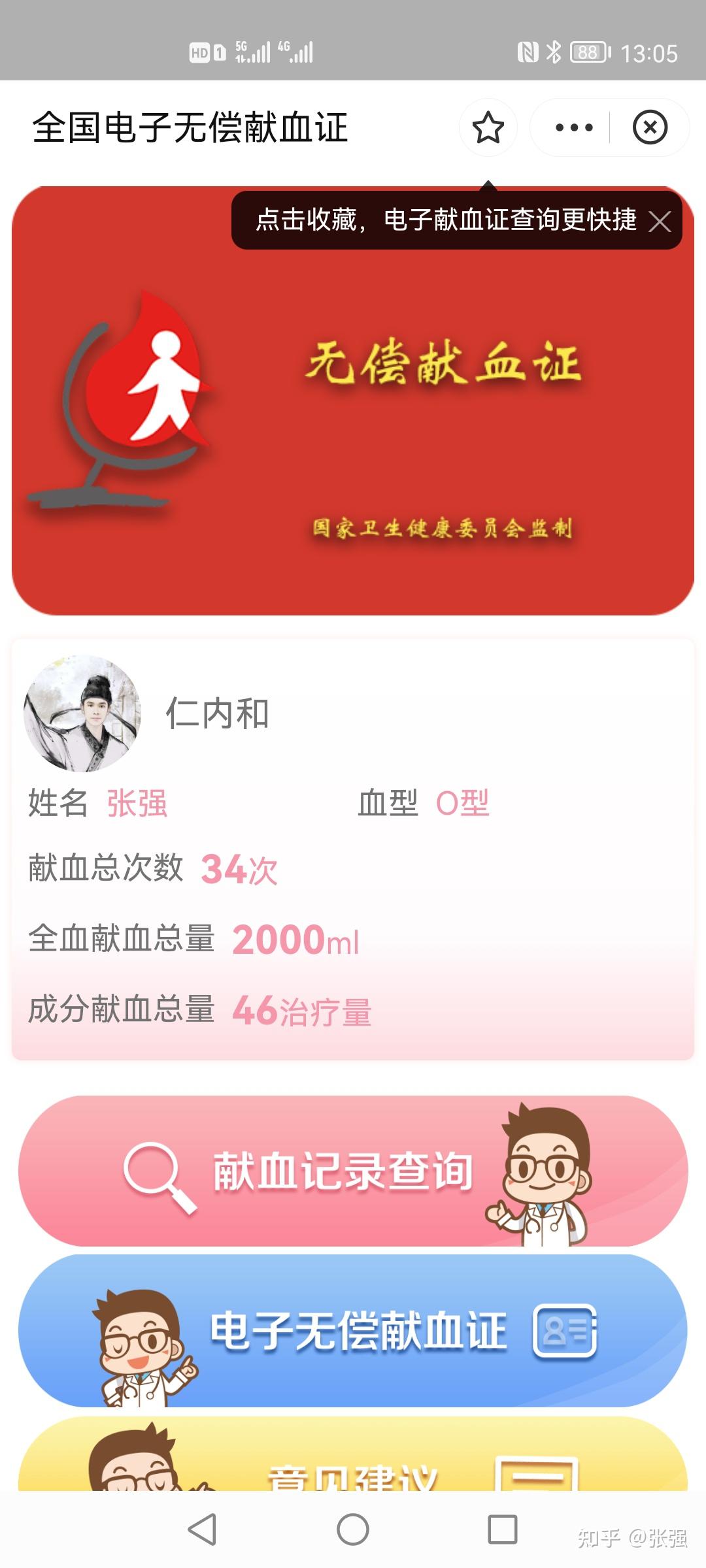The width and height of the screenshot is (706, 1568).
Task: Go to the phone home screen
Action: pos(353,1529)
